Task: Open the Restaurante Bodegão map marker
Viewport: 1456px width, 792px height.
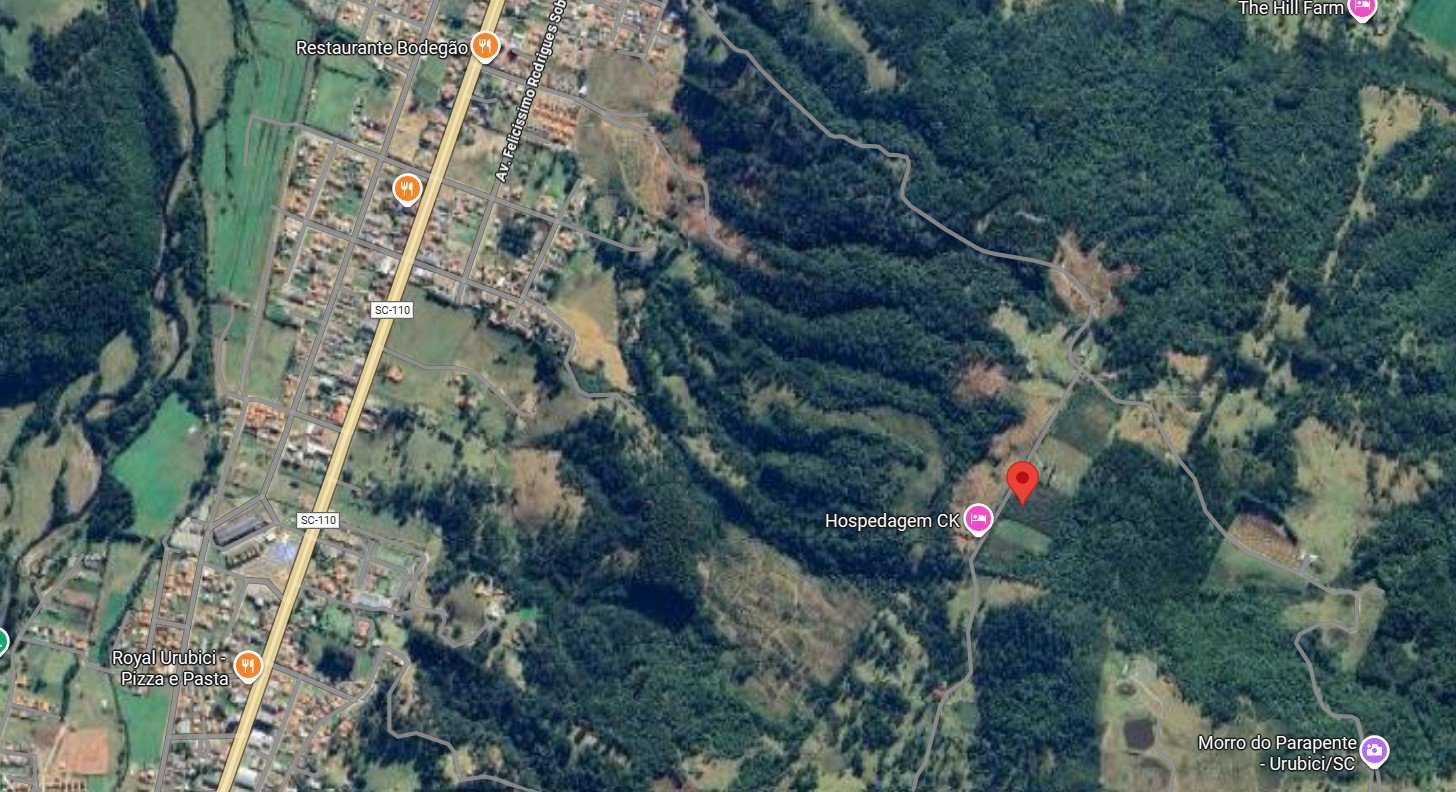Action: 485,45
